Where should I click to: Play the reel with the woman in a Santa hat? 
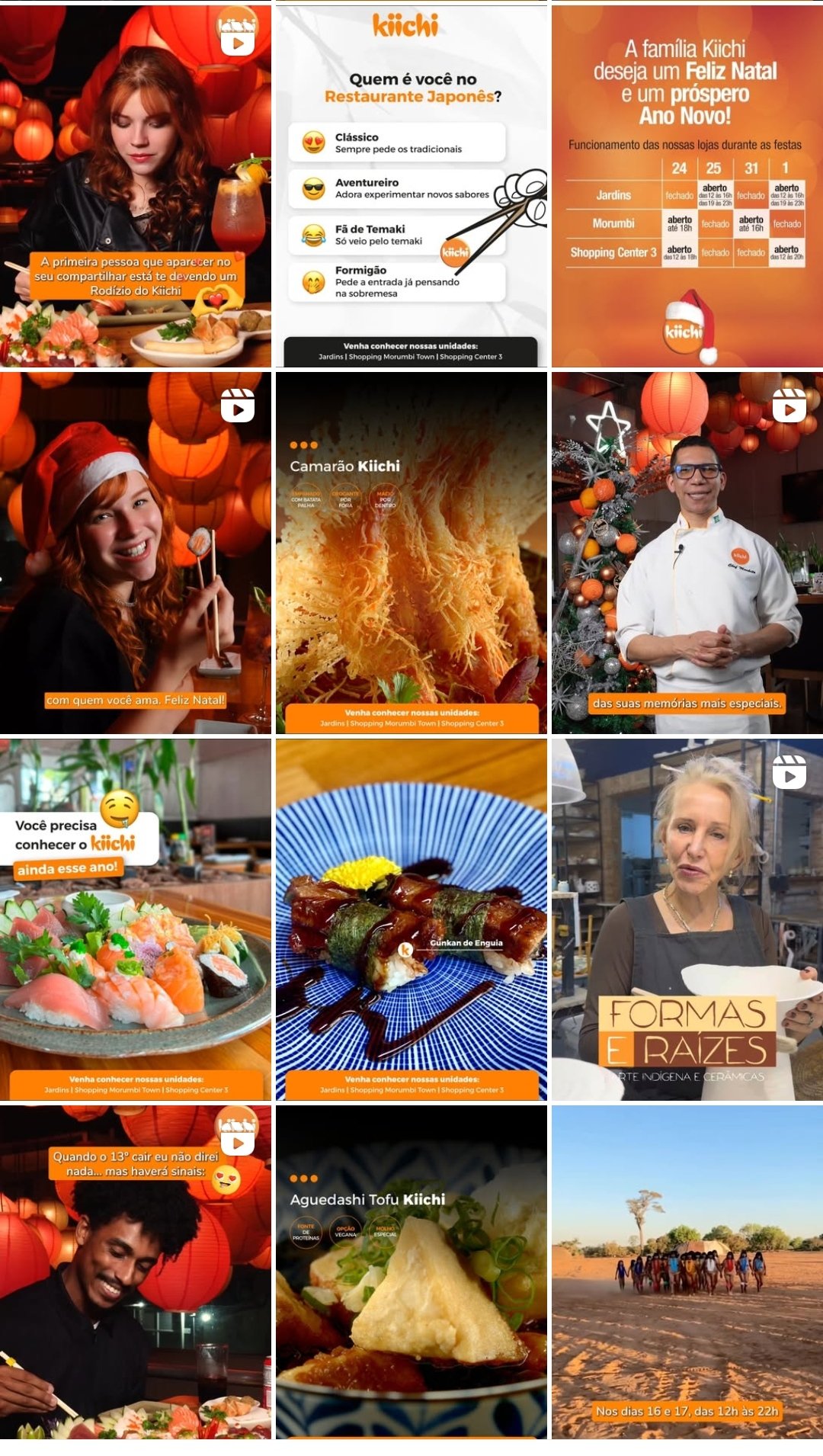pos(136,553)
